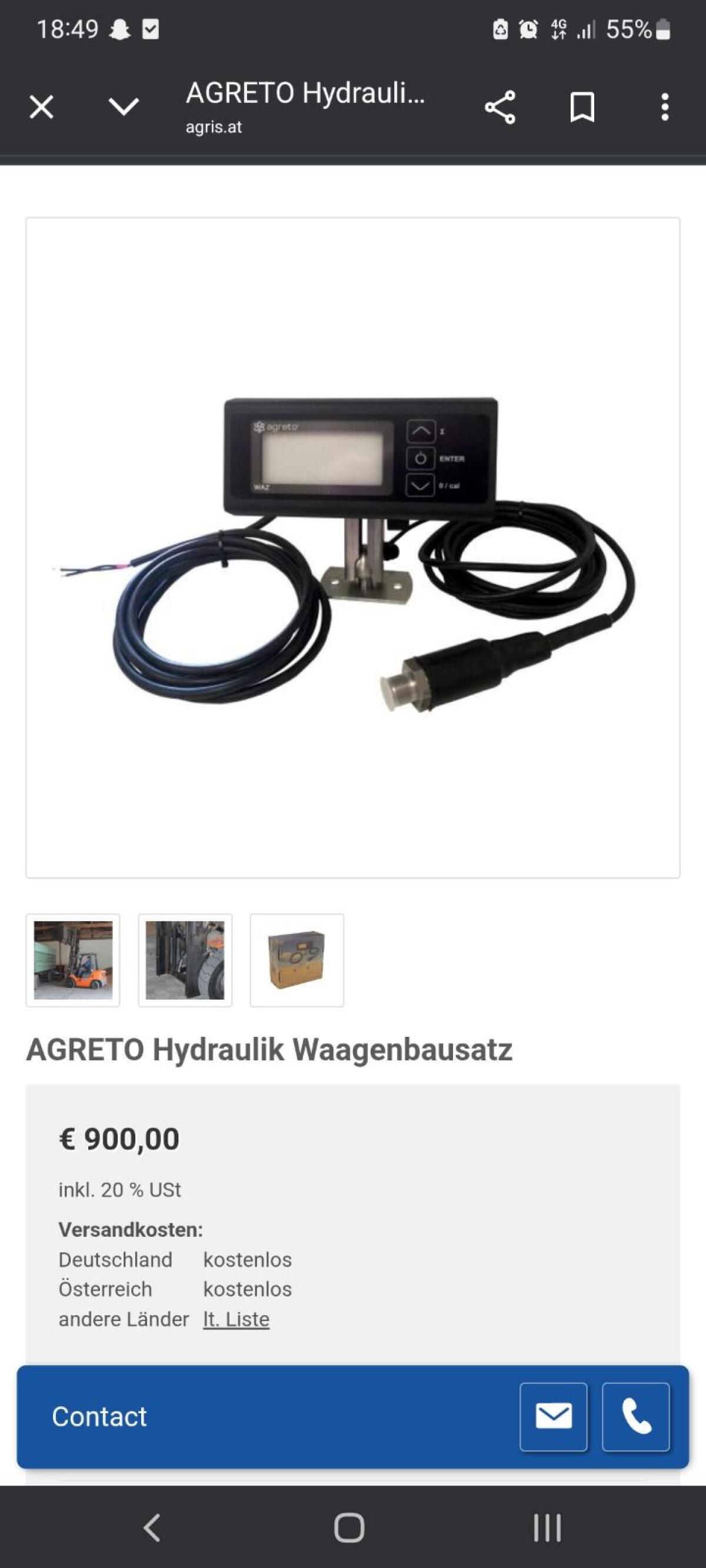Contact the seller by email
Viewport: 706px width, 1568px height.
553,1416
